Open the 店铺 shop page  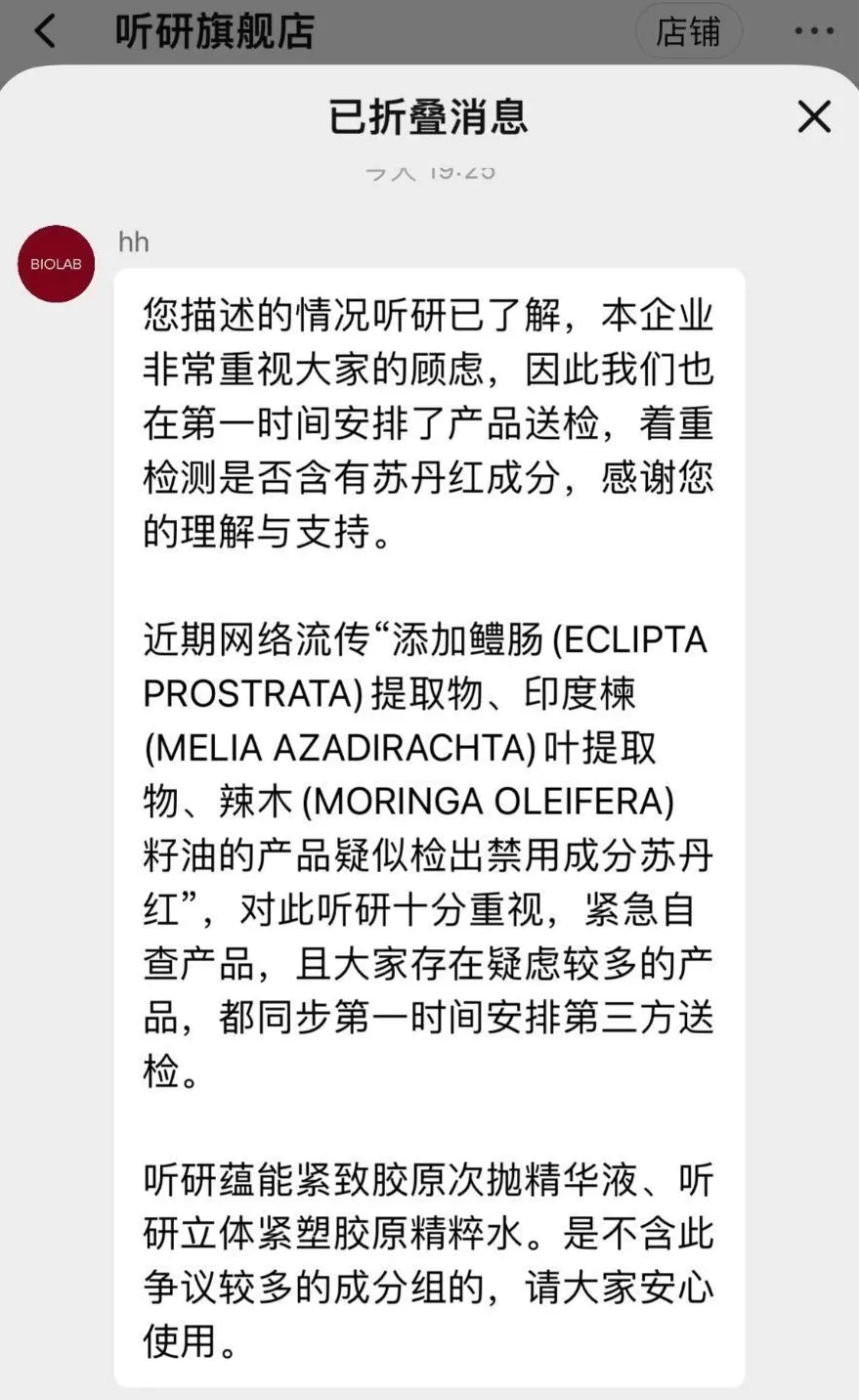[689, 30]
